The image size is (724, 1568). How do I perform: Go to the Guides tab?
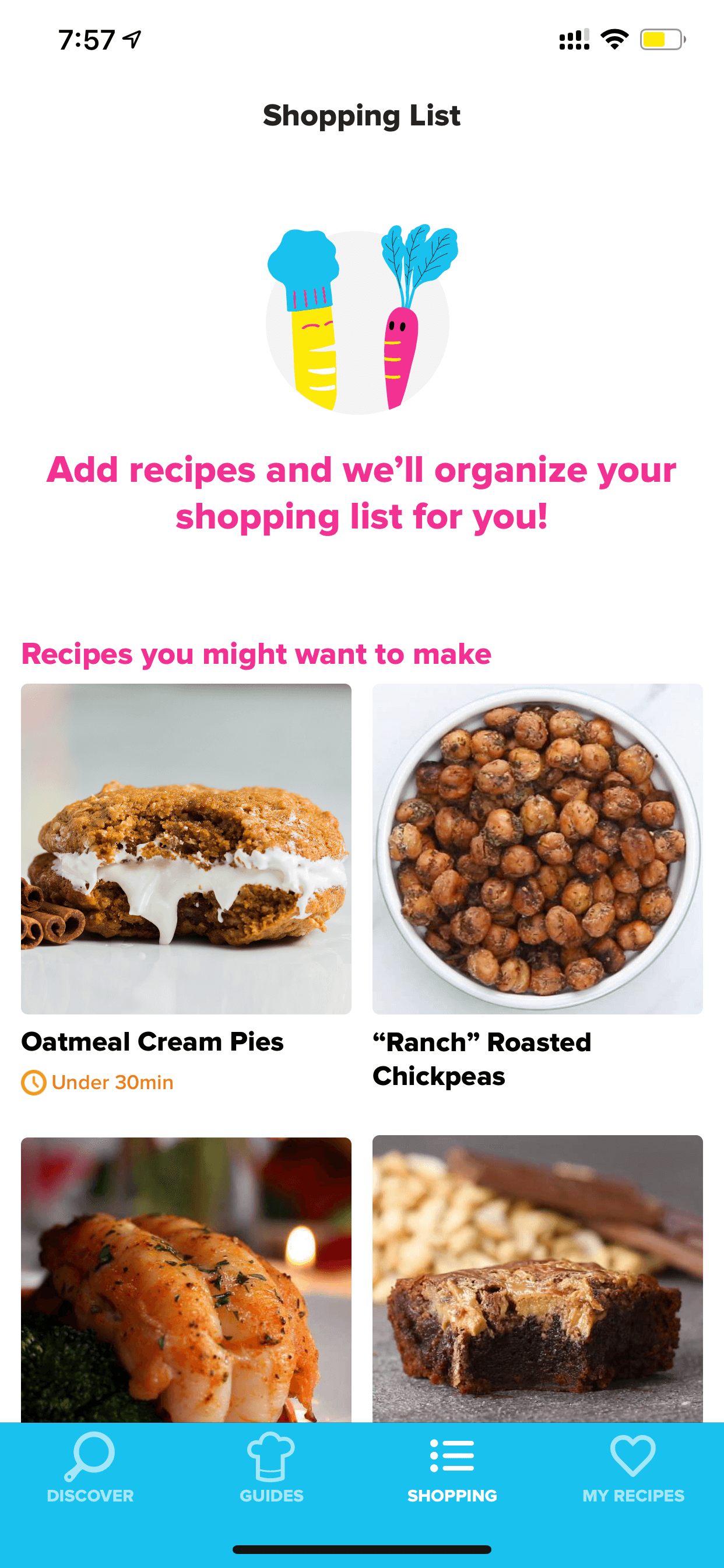pos(271,1468)
